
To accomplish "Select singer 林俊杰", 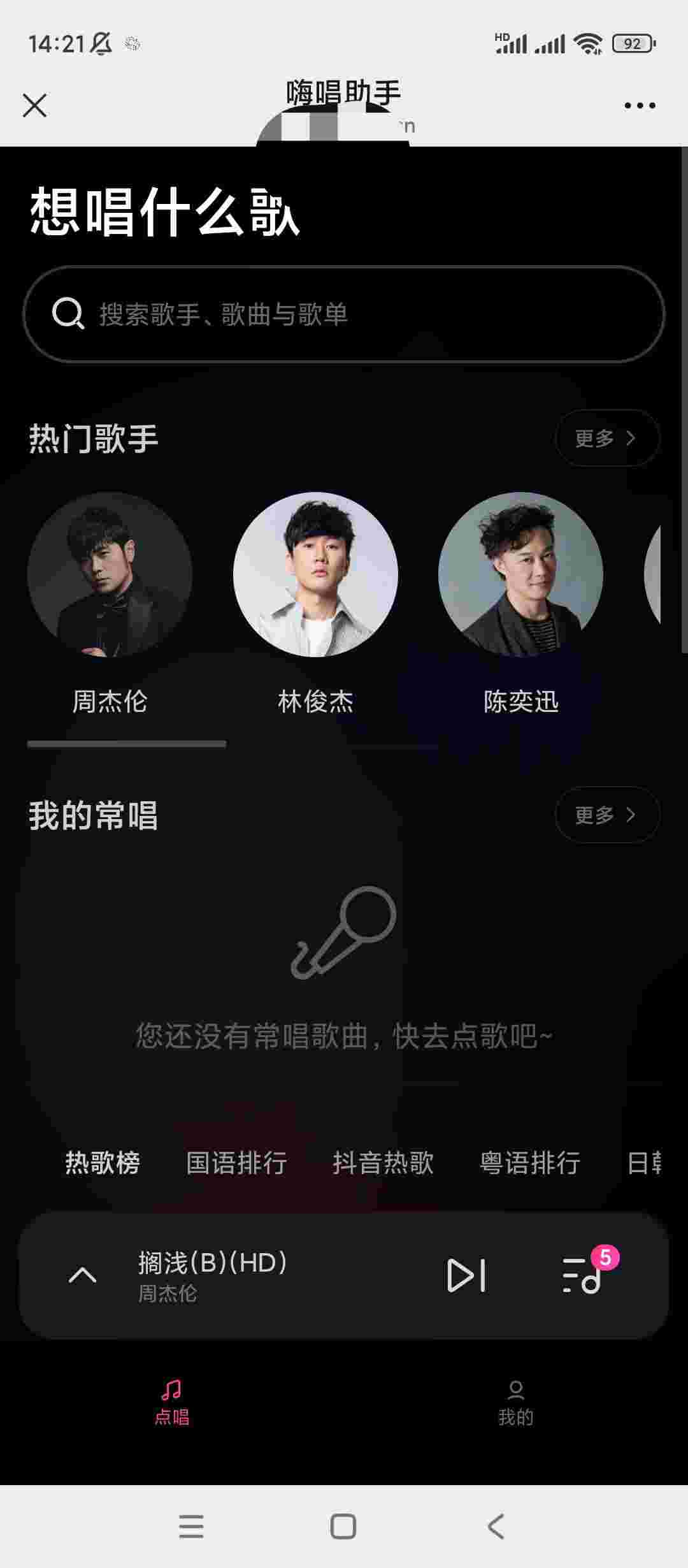I will pos(315,575).
